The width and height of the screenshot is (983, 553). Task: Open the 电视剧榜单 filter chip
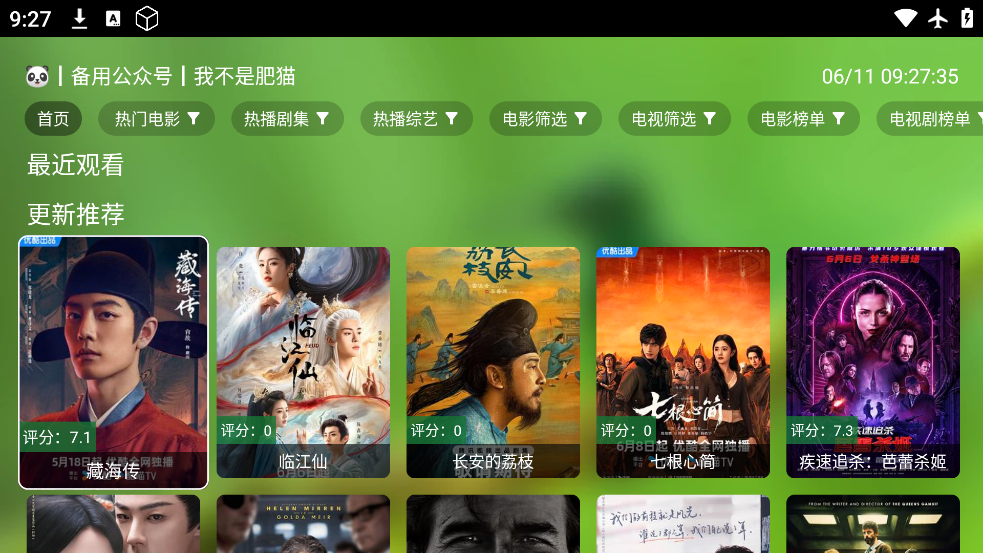(930, 119)
